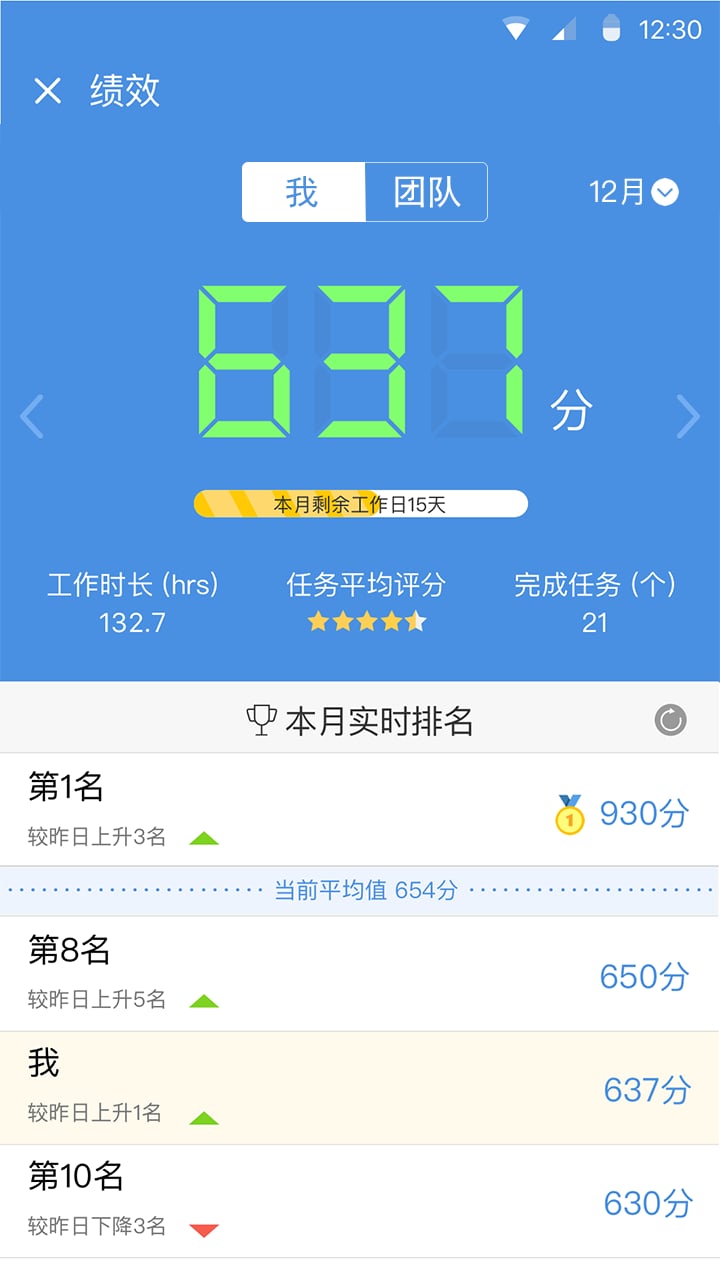Switch to the 团队 tab
The width and height of the screenshot is (720, 1280).
point(426,192)
